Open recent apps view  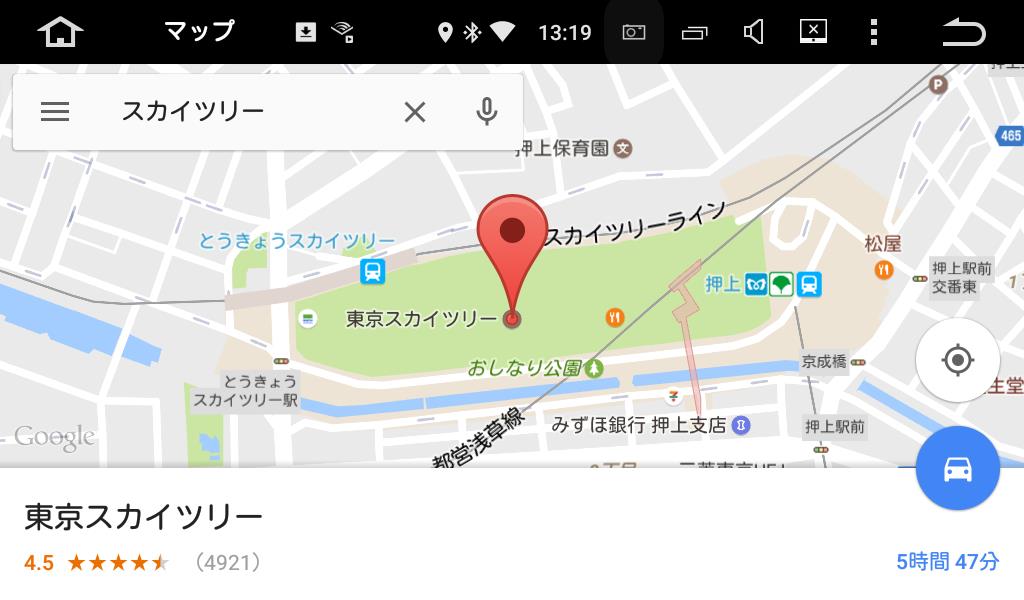tap(694, 32)
